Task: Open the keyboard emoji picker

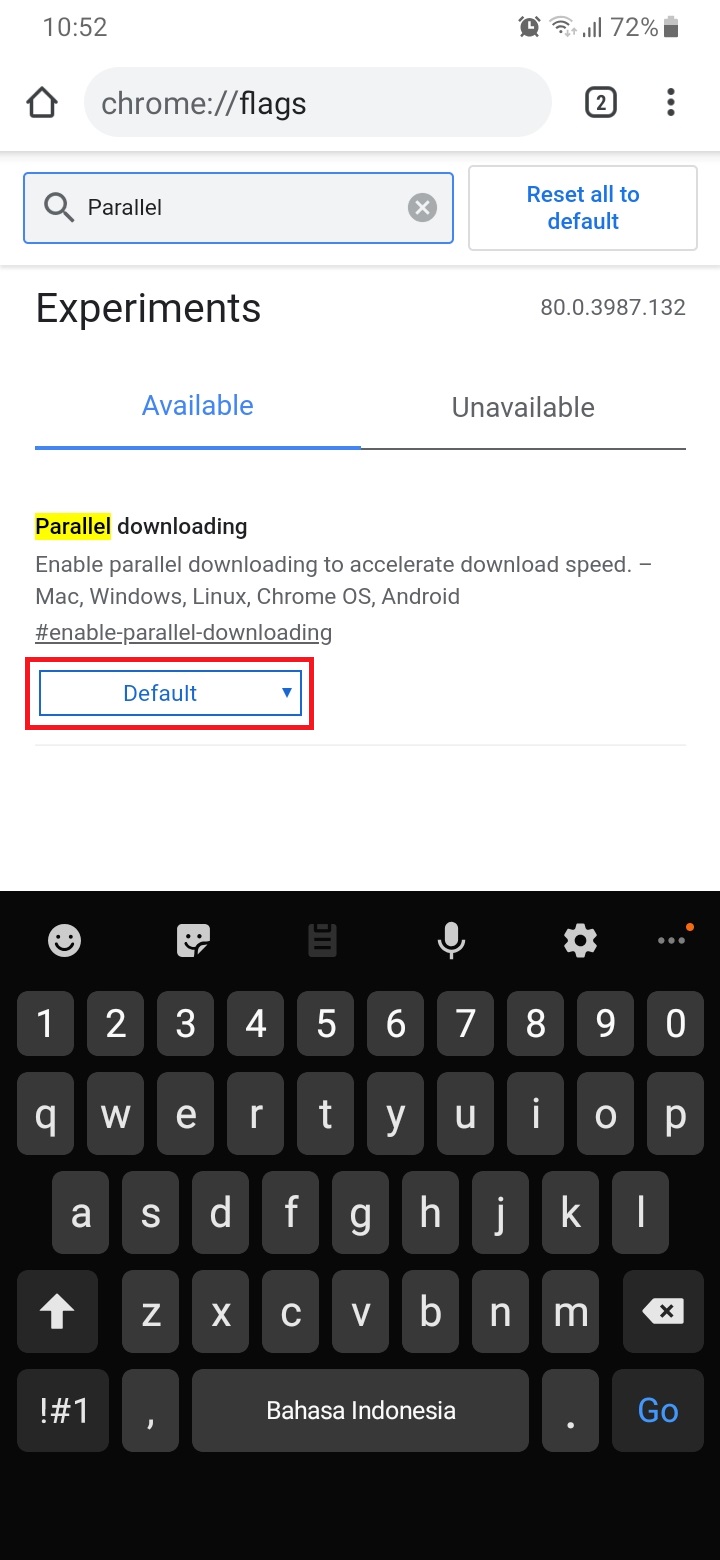Action: point(65,940)
